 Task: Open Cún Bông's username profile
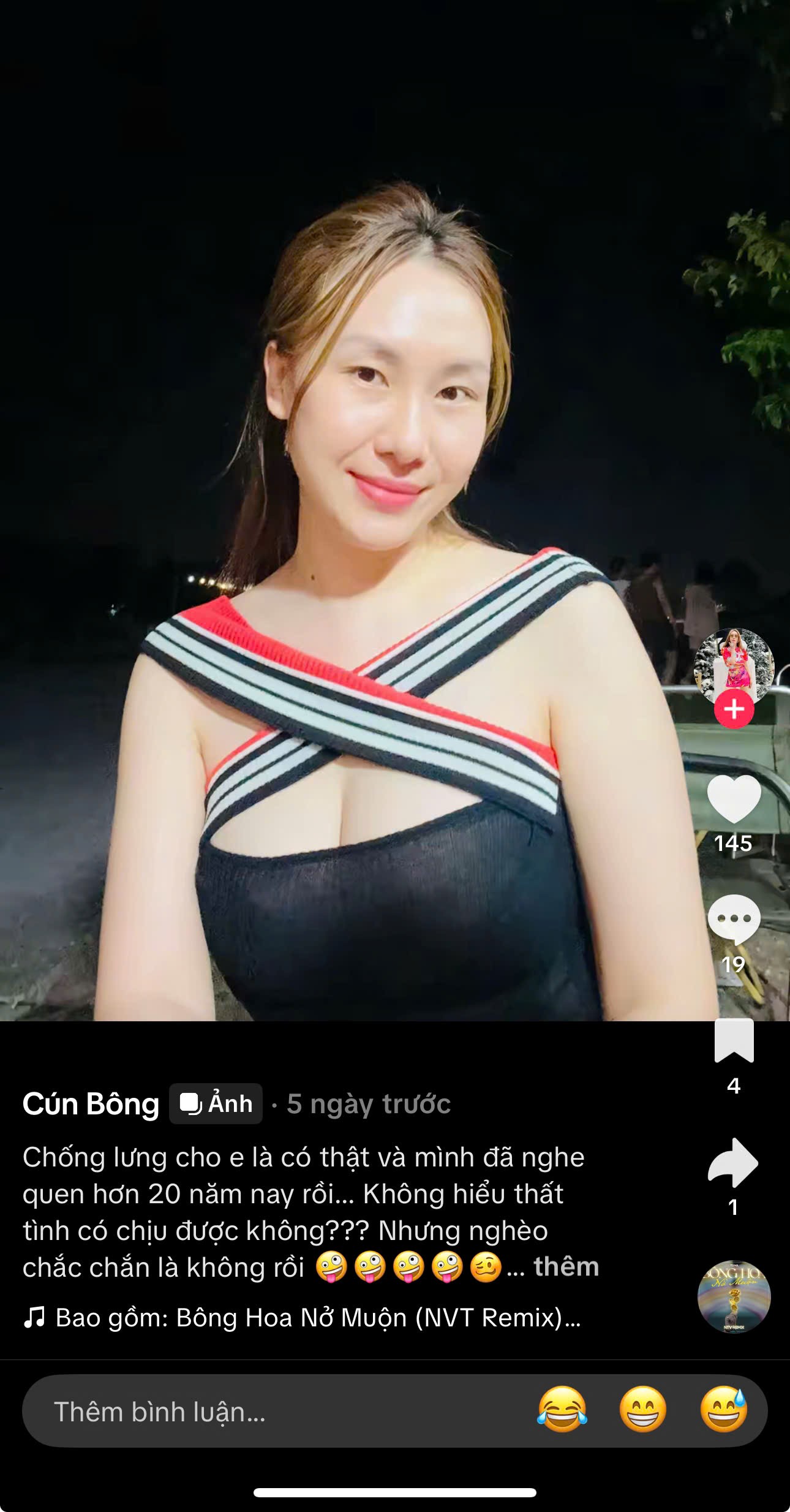[x=91, y=1104]
